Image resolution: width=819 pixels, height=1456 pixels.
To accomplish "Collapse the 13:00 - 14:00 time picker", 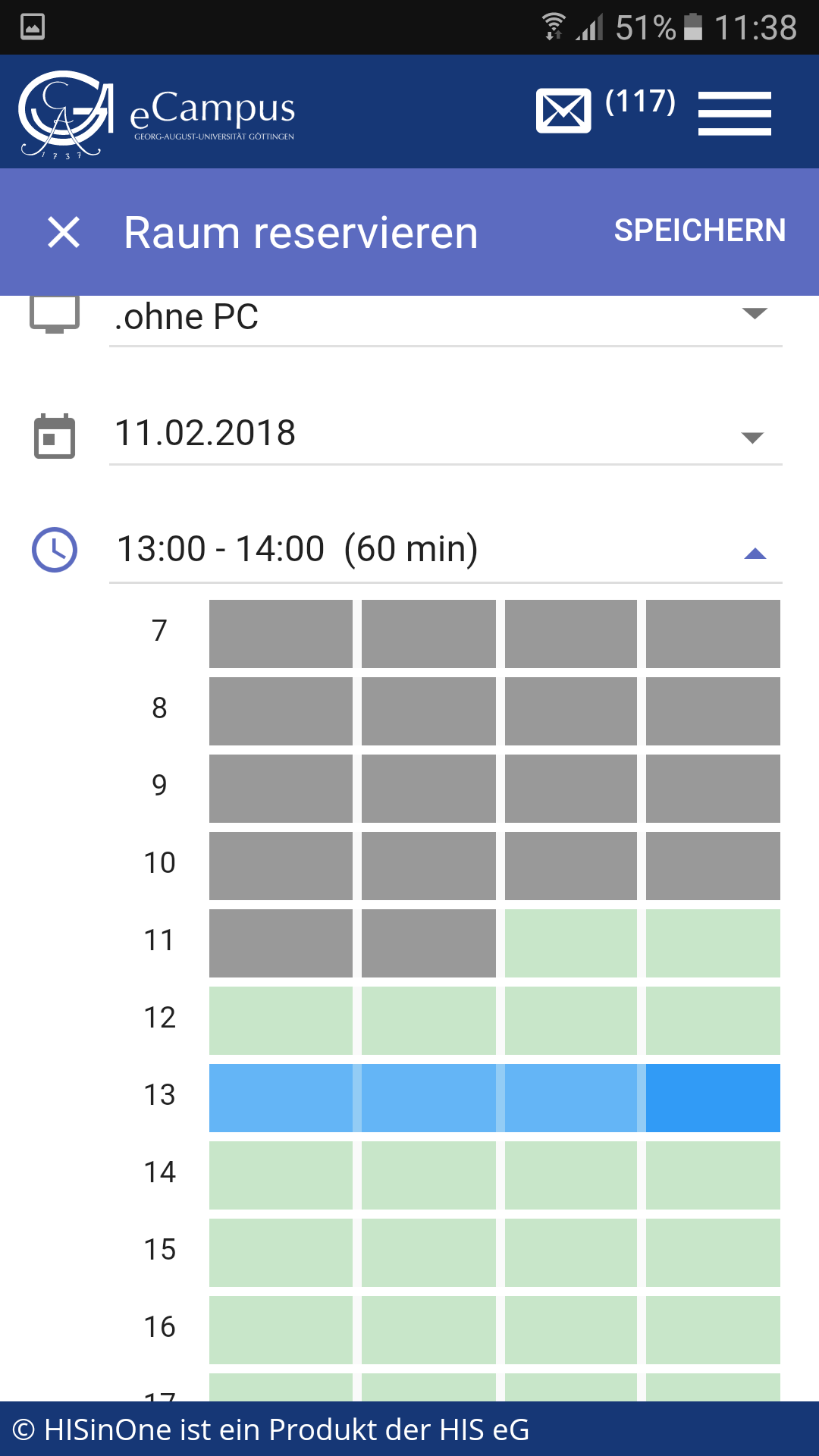I will (x=445, y=550).
